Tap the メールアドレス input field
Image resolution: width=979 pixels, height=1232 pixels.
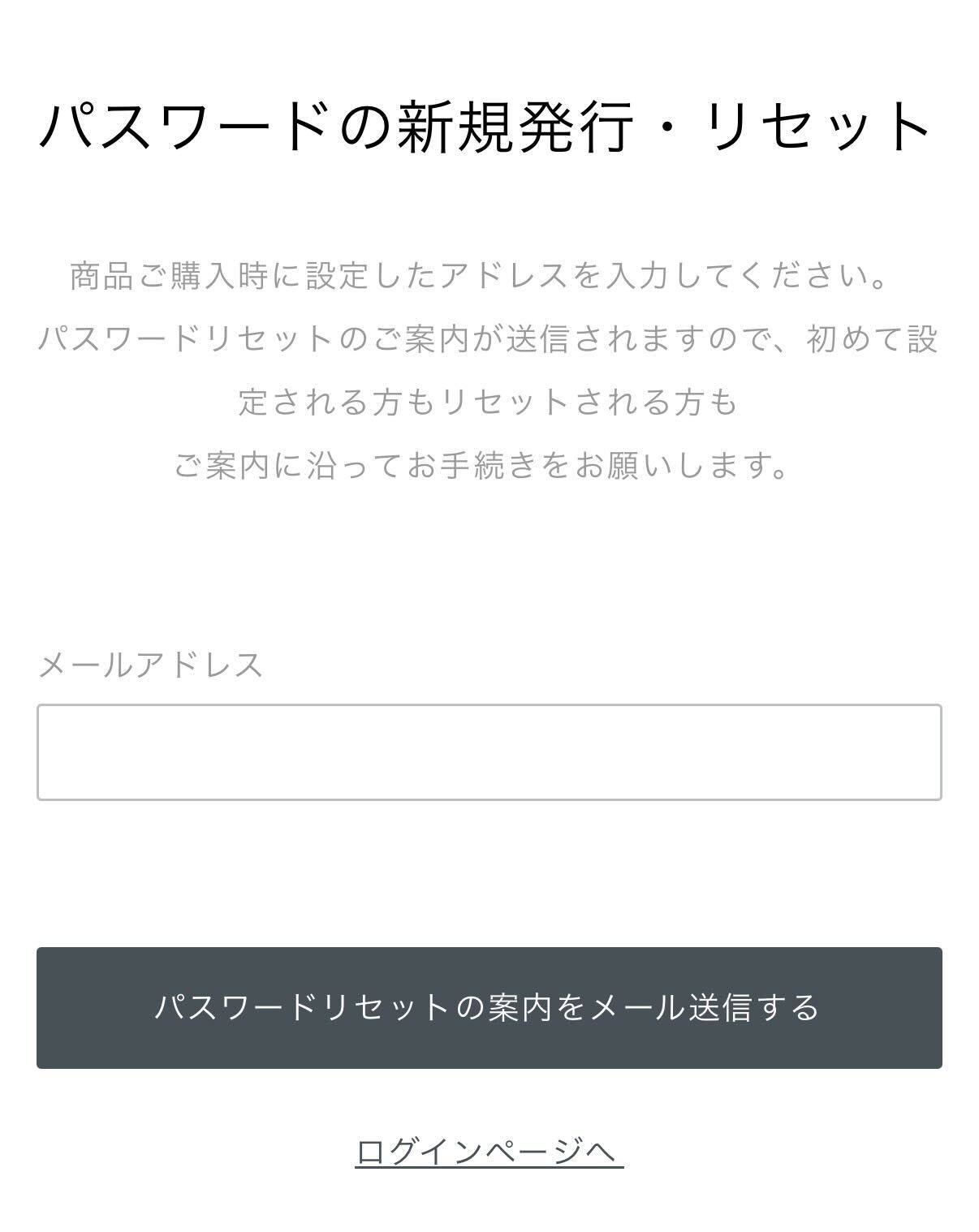click(x=489, y=752)
